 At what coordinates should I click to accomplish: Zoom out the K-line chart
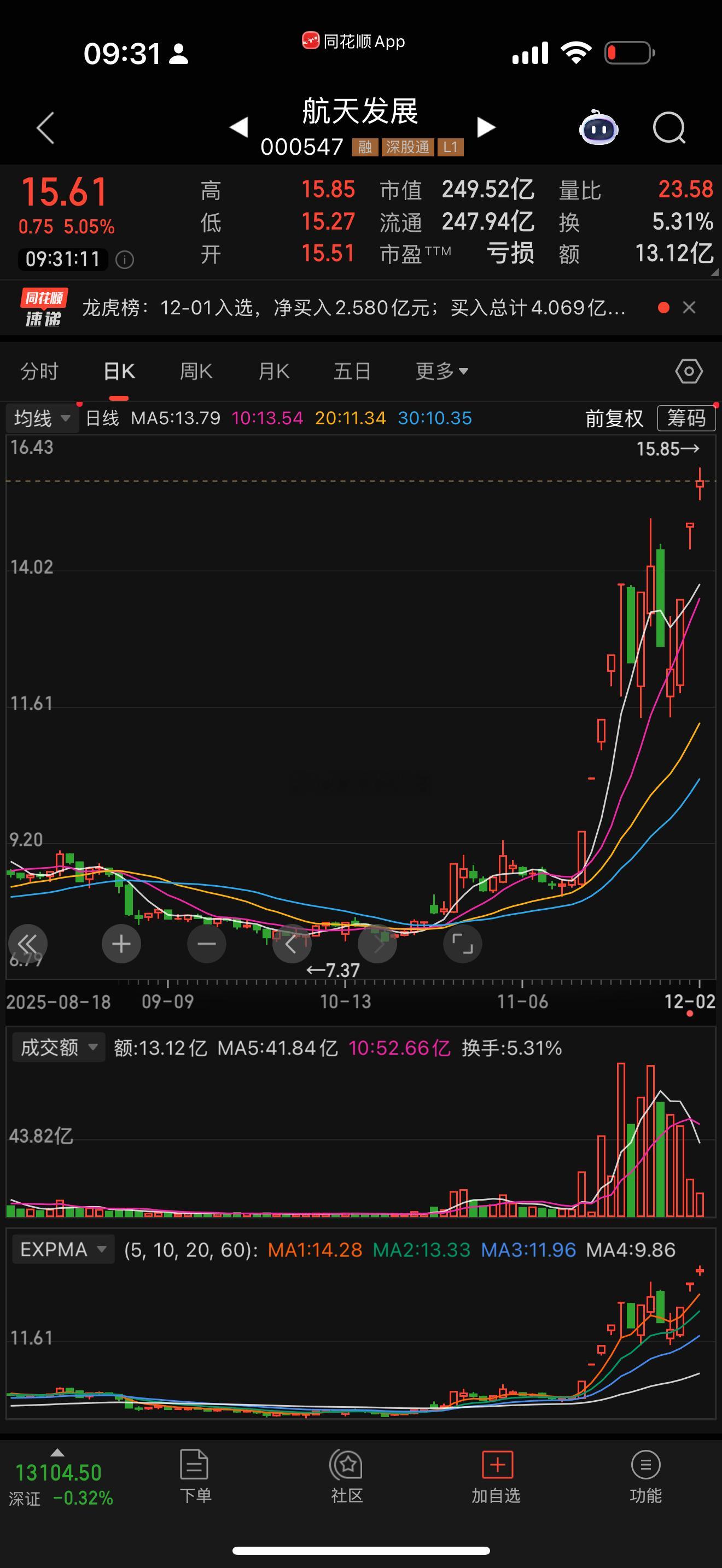[x=206, y=944]
